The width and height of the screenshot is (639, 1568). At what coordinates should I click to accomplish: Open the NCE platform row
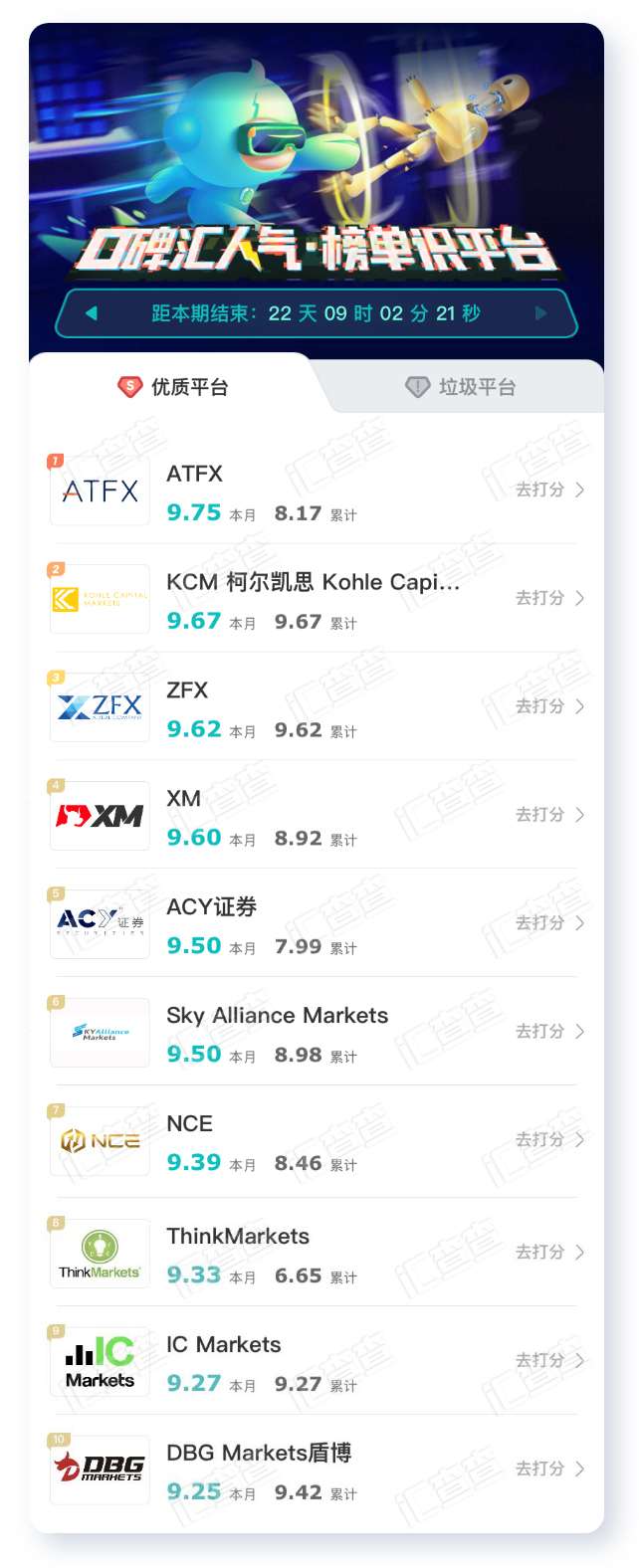(317, 1141)
